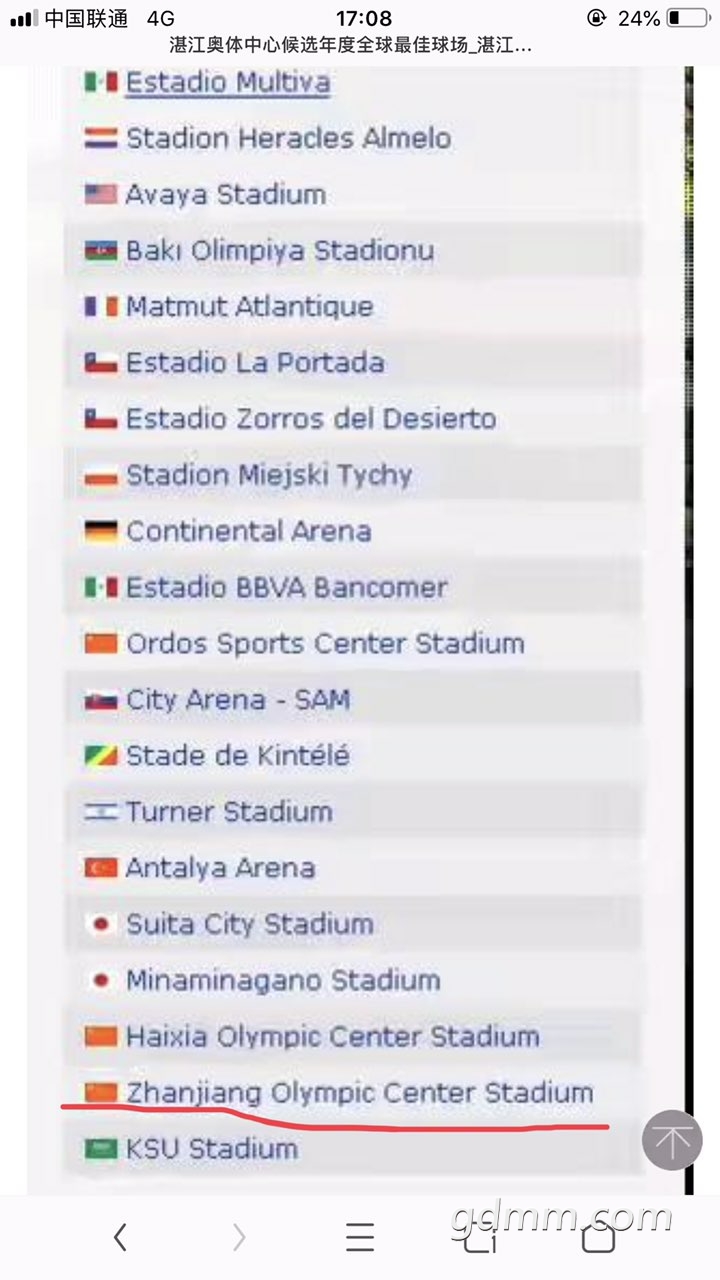
Task: Open the browser menu with three lines
Action: (360, 1238)
